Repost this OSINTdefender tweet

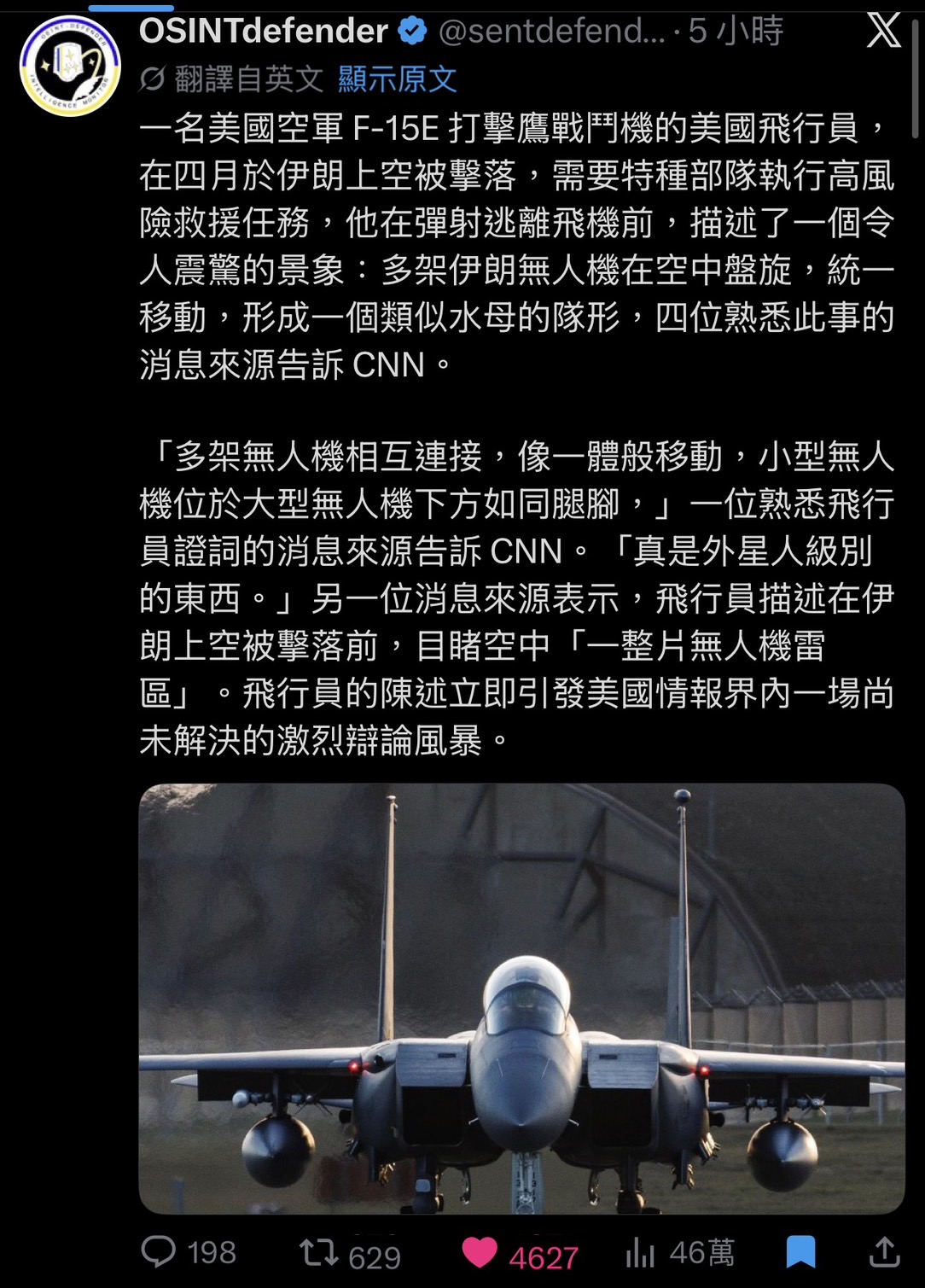[319, 1252]
